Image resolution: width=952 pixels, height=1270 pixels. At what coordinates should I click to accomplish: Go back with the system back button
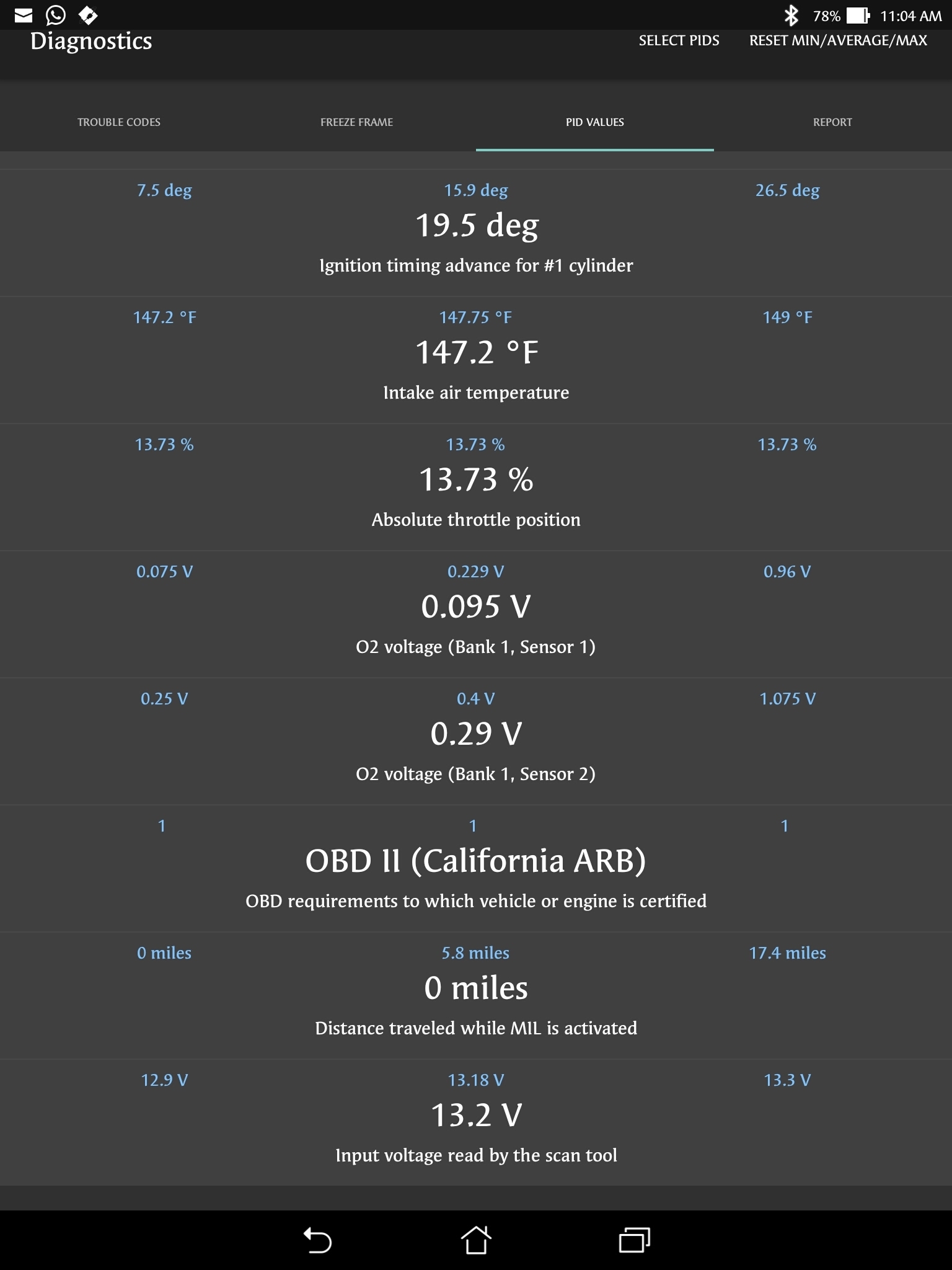pos(317,1240)
